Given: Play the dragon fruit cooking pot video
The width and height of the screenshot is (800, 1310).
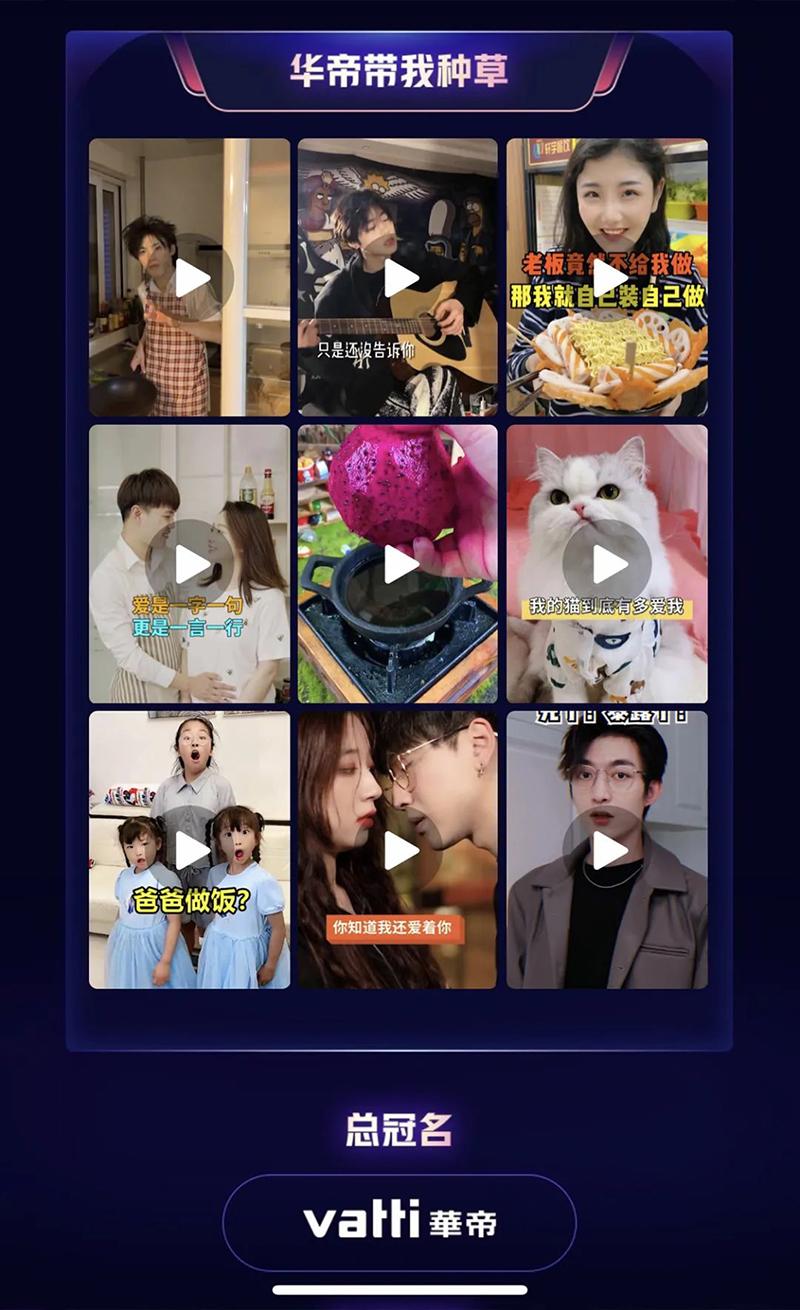Looking at the screenshot, I should click(398, 564).
